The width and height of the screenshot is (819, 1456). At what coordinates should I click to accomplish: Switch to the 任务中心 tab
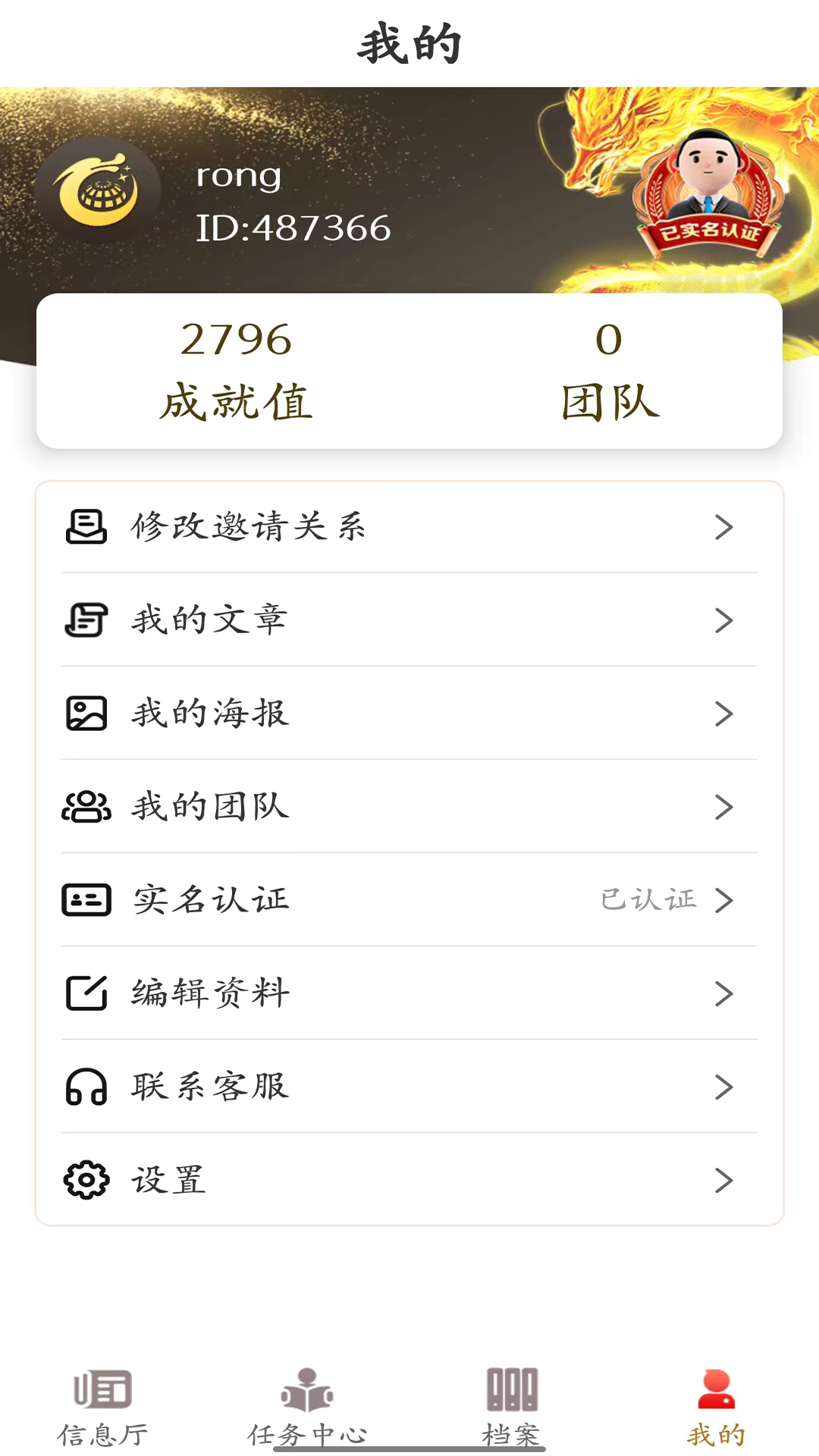click(307, 1407)
